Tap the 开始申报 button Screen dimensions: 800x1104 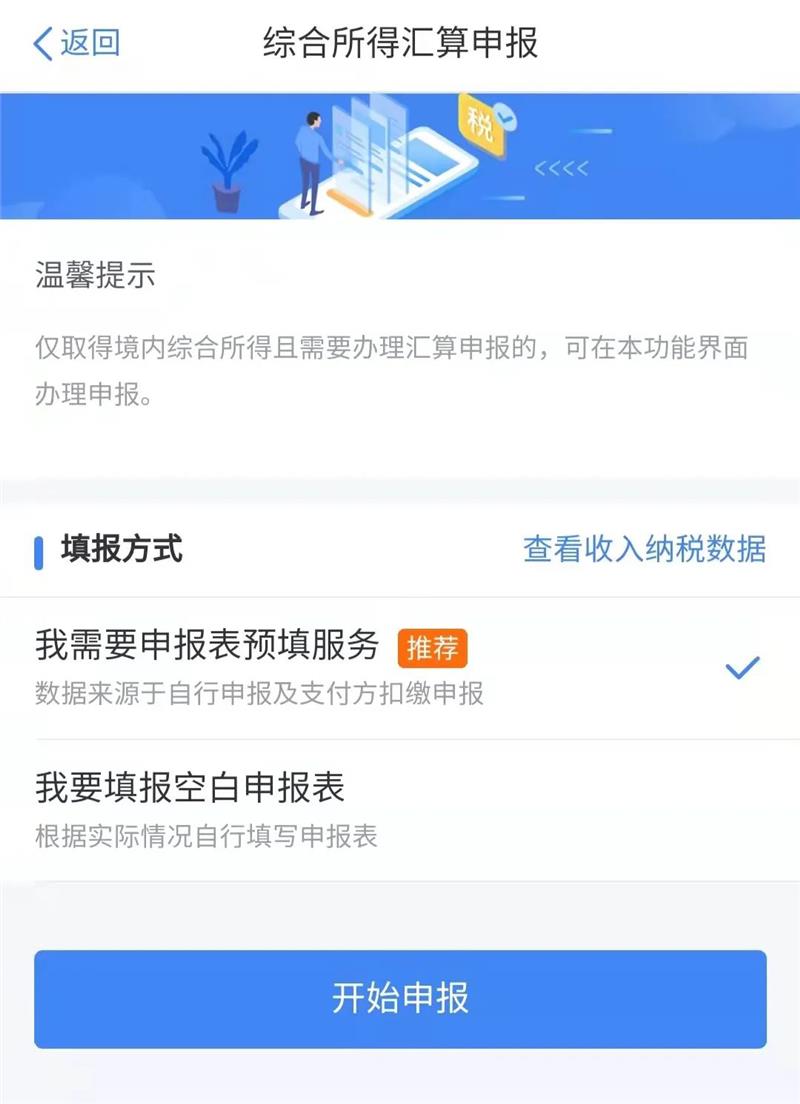pos(400,998)
